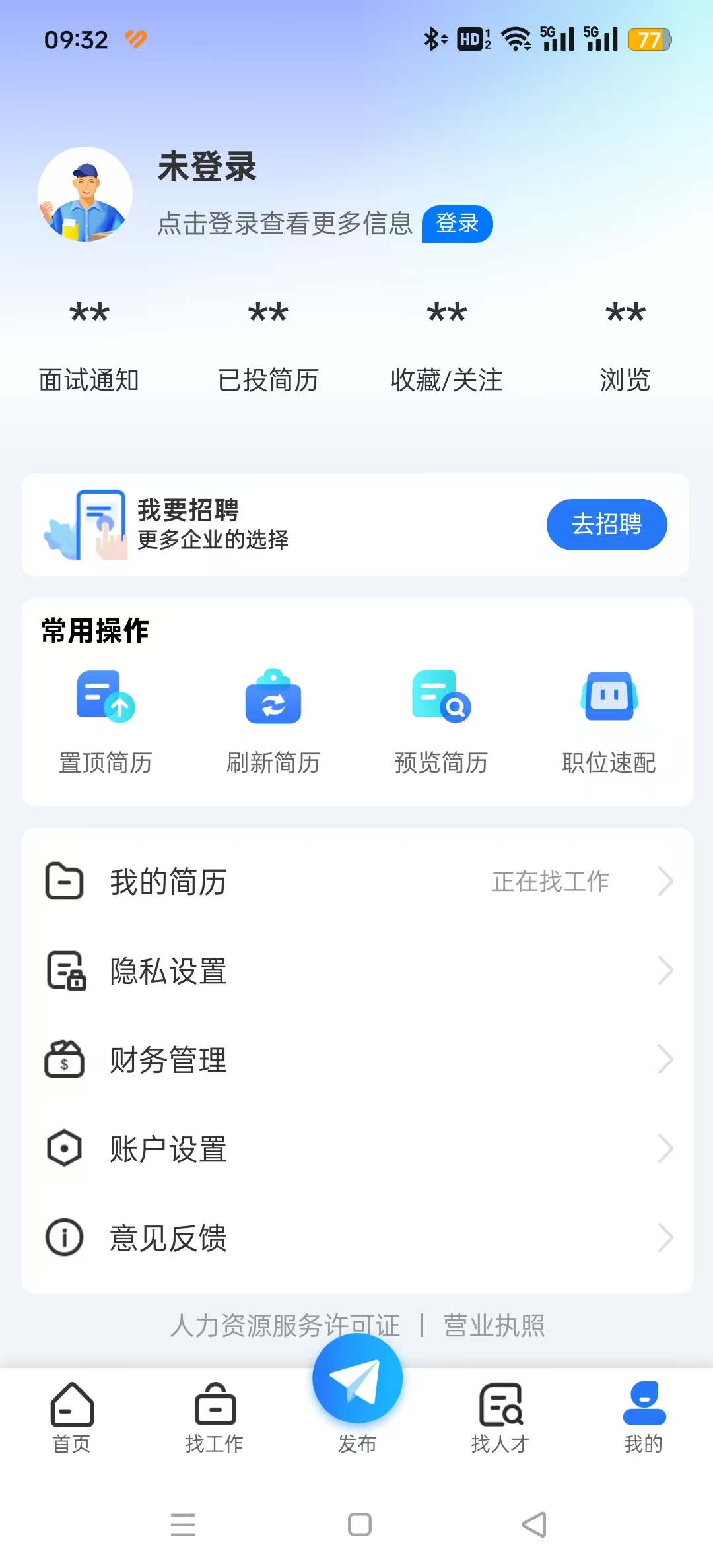
Task: Tap 刷新简历 to refresh resume
Action: (273, 723)
